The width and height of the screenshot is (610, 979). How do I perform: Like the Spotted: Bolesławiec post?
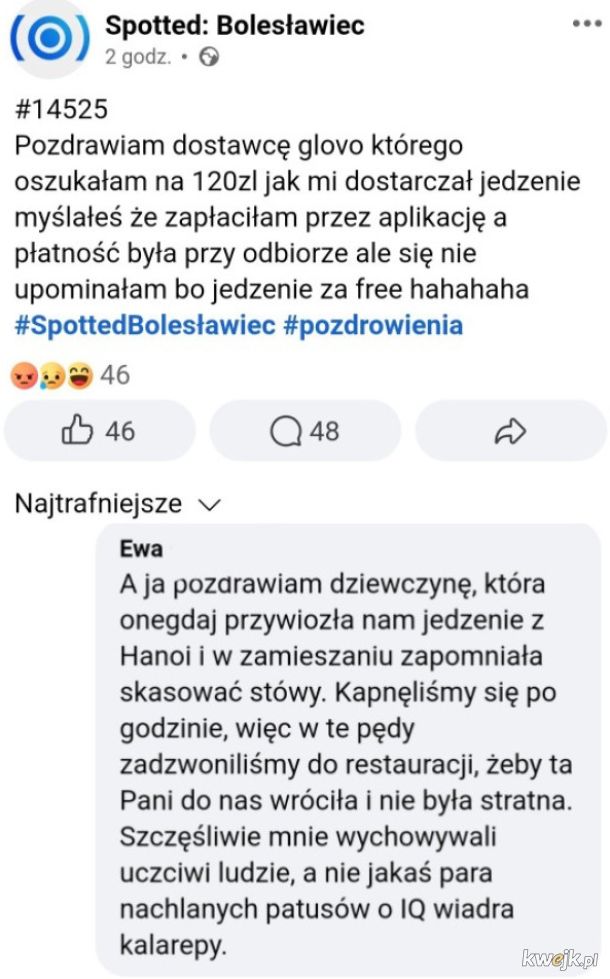[x=98, y=431]
